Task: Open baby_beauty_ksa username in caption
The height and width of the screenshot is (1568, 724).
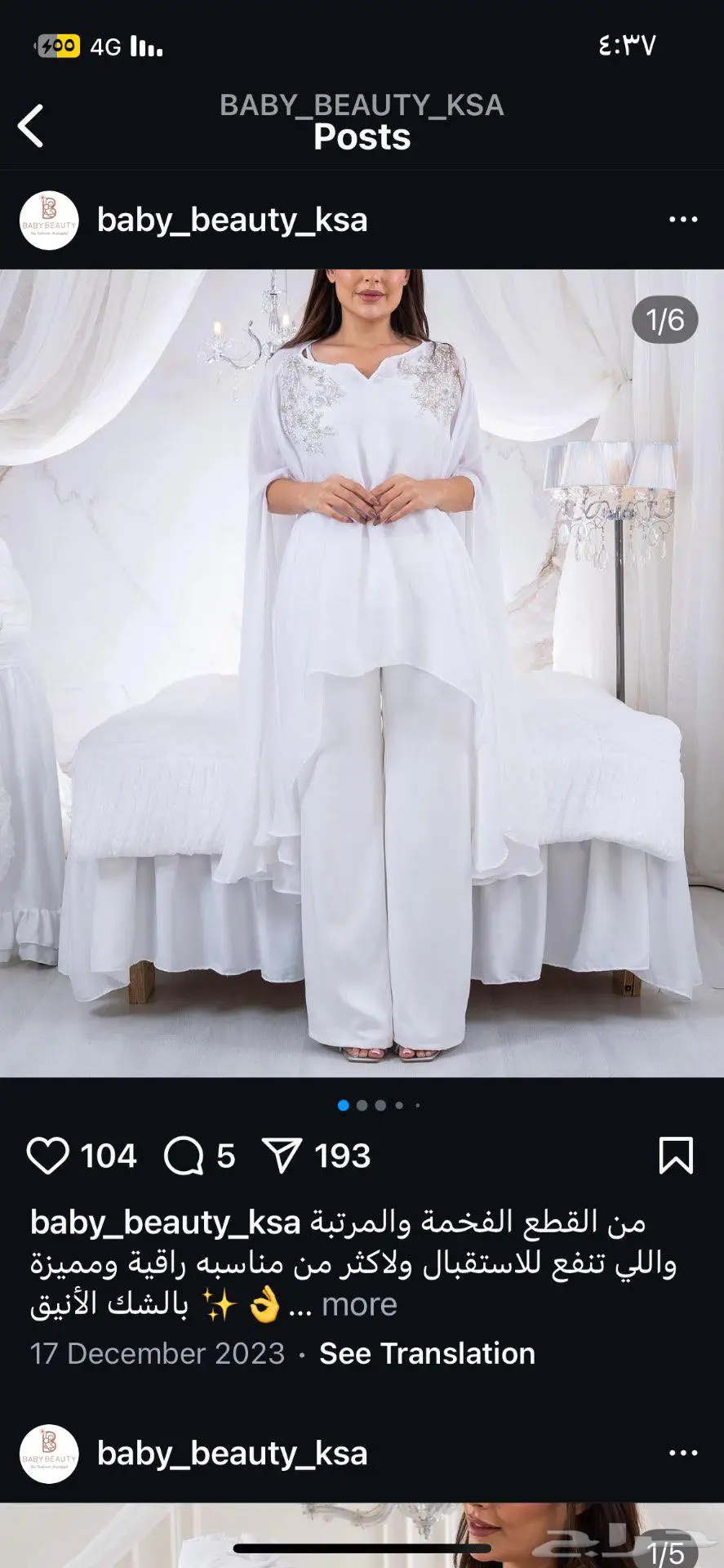Action: pos(166,1223)
